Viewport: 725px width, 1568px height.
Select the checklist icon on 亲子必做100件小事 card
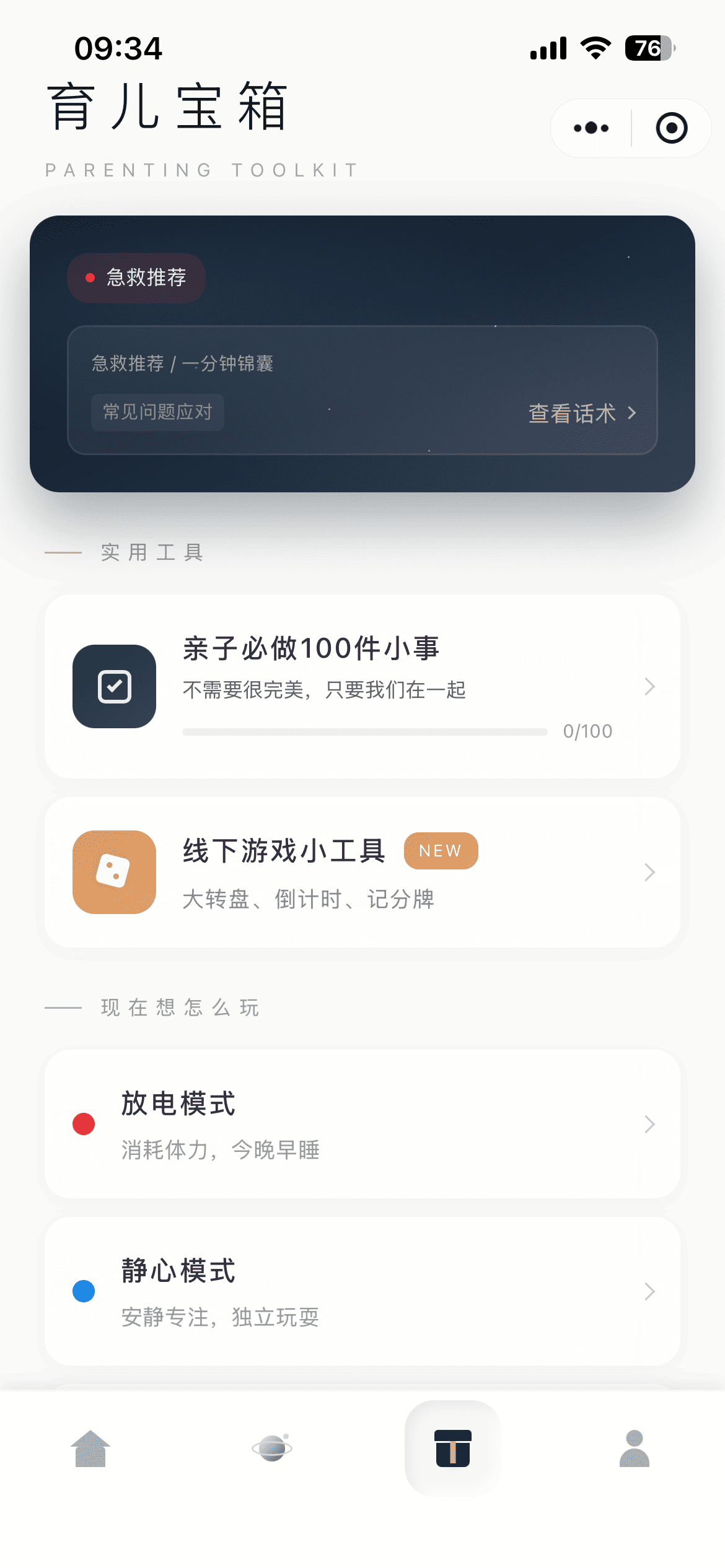point(114,686)
